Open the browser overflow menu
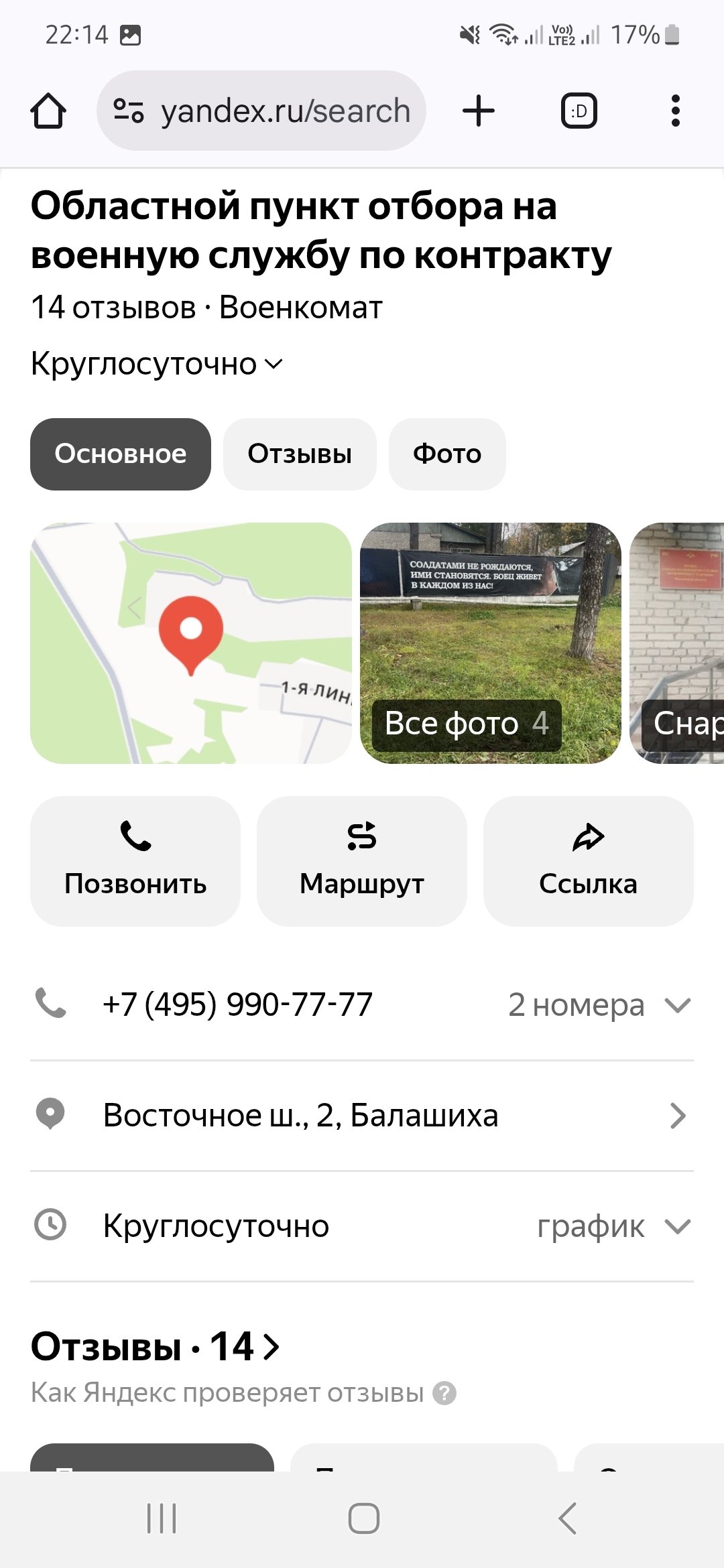724x1568 pixels. click(675, 111)
